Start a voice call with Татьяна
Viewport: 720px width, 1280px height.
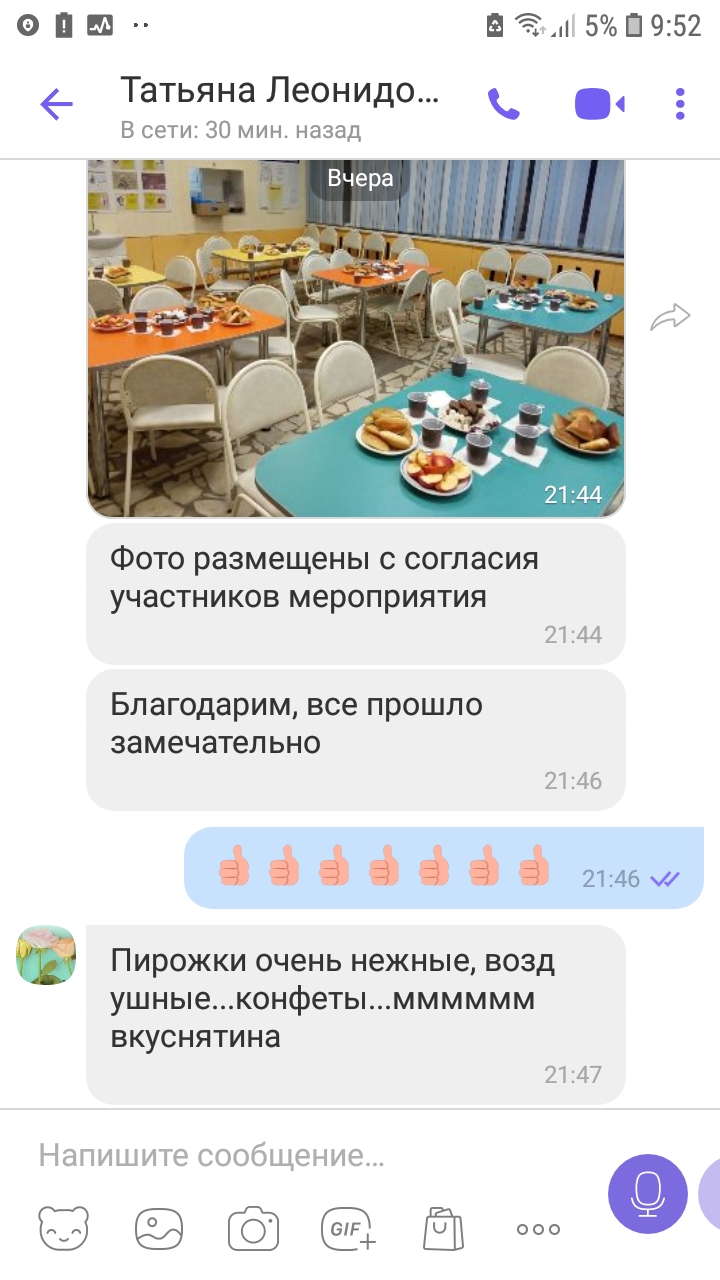pyautogui.click(x=501, y=104)
